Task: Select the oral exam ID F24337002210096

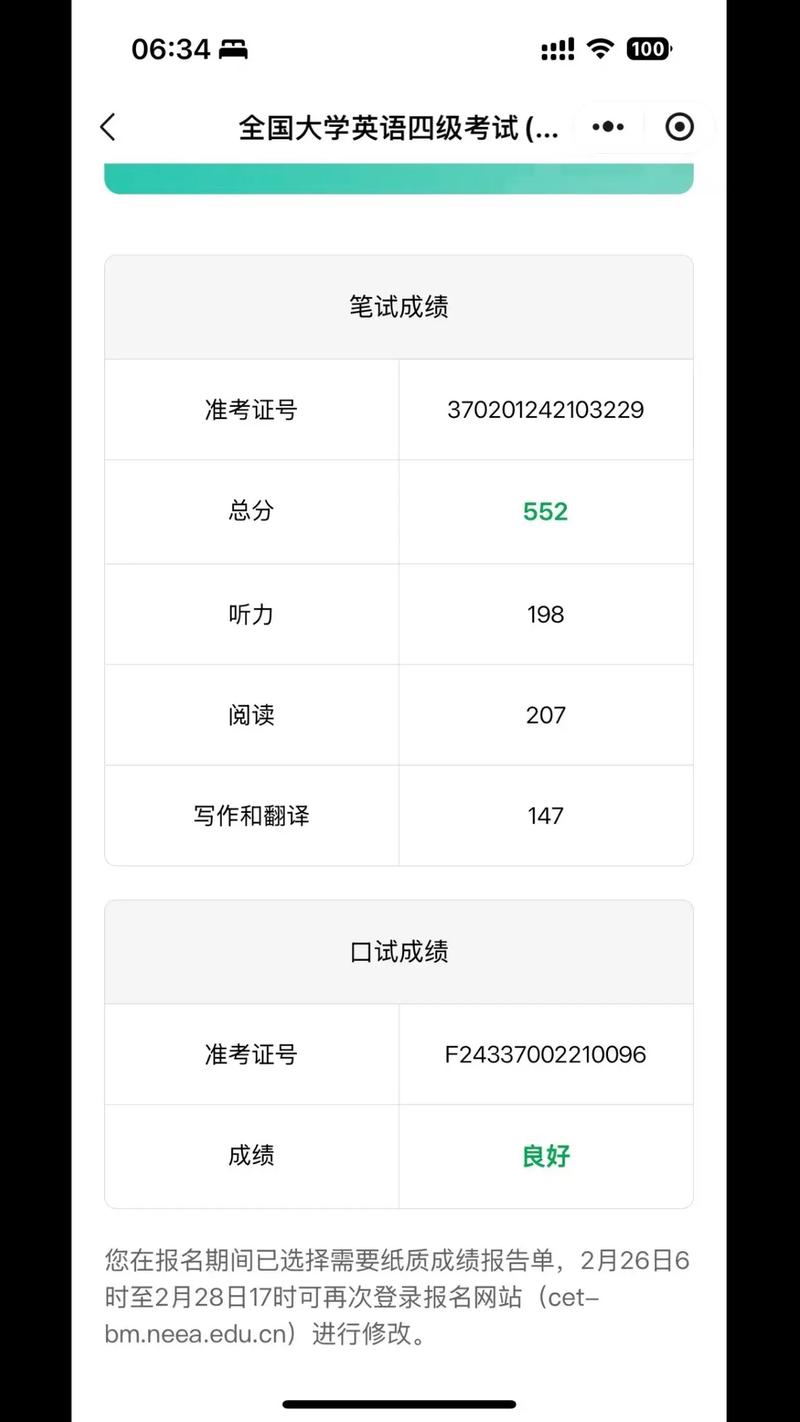Action: (x=545, y=1054)
